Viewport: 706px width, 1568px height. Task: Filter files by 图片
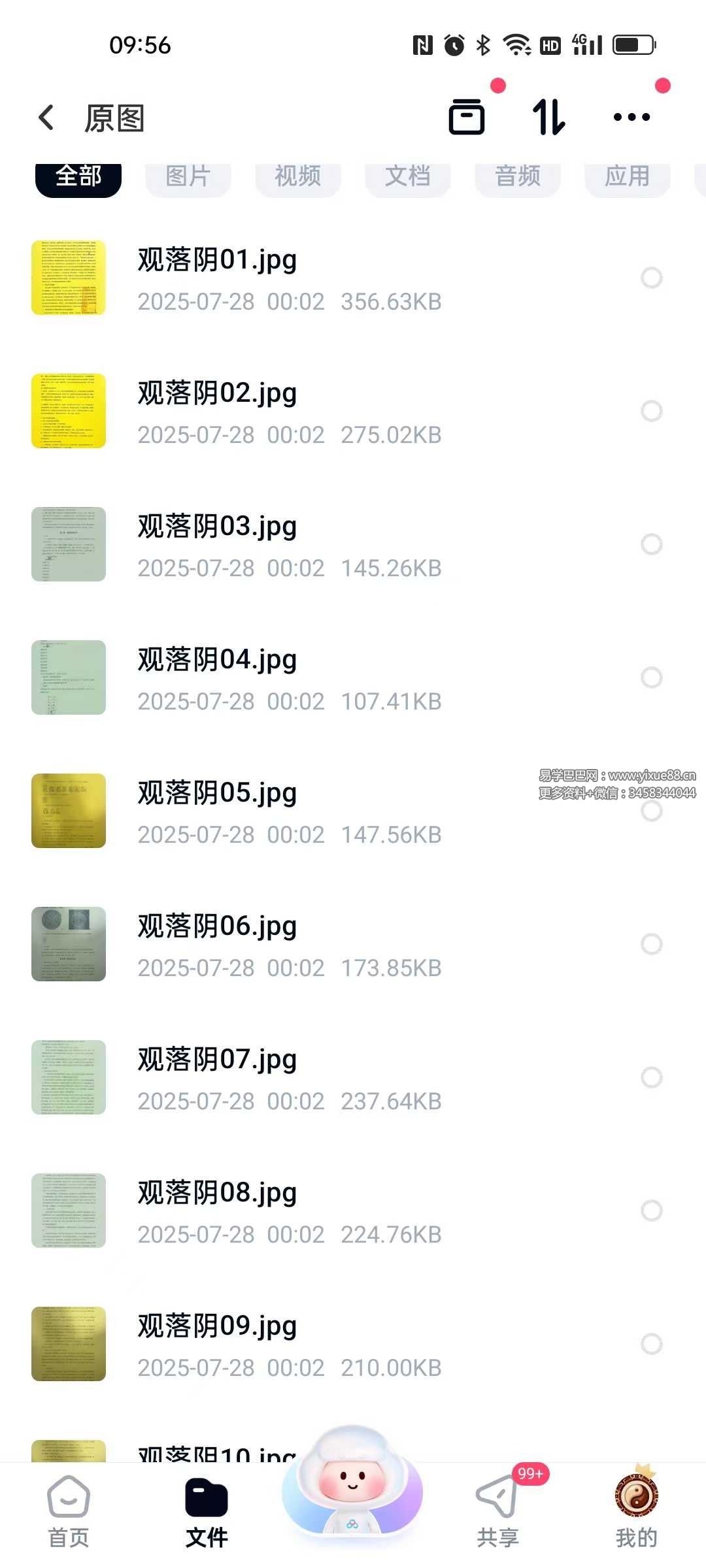[188, 176]
